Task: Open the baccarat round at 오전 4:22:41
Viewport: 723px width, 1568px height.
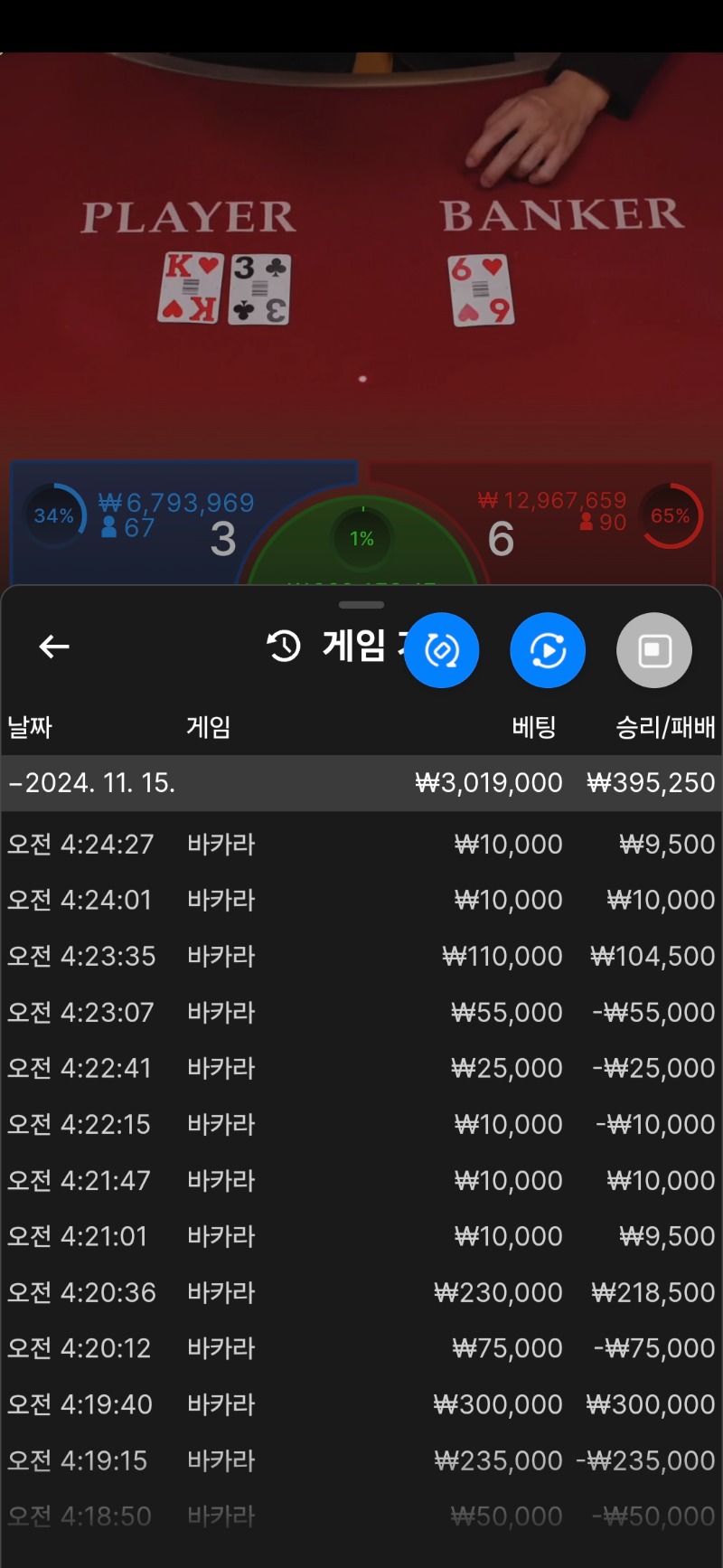Action: click(361, 1068)
